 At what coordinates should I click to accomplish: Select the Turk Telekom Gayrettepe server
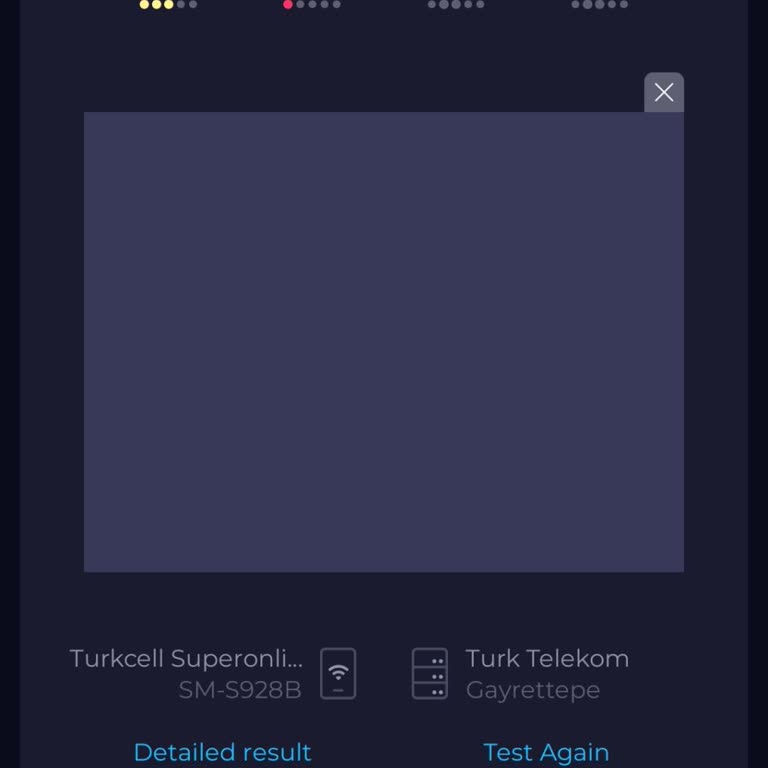(546, 673)
